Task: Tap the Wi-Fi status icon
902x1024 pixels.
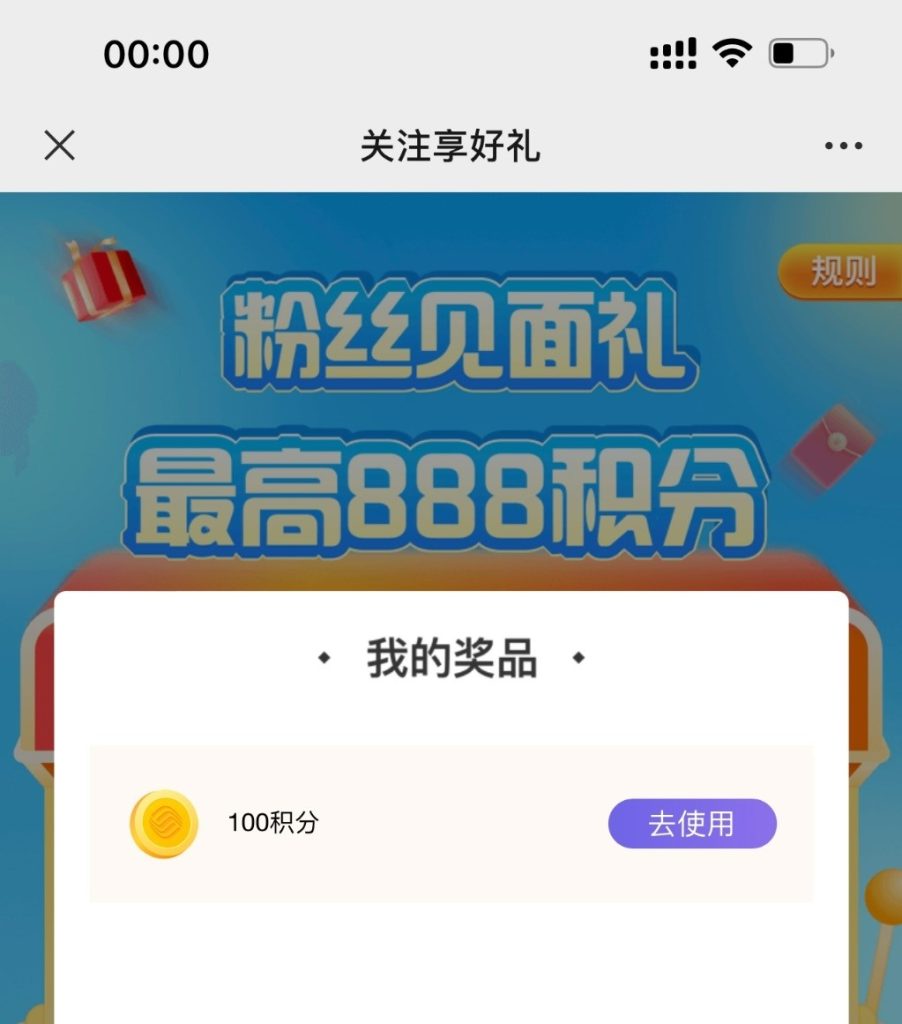Action: click(733, 55)
